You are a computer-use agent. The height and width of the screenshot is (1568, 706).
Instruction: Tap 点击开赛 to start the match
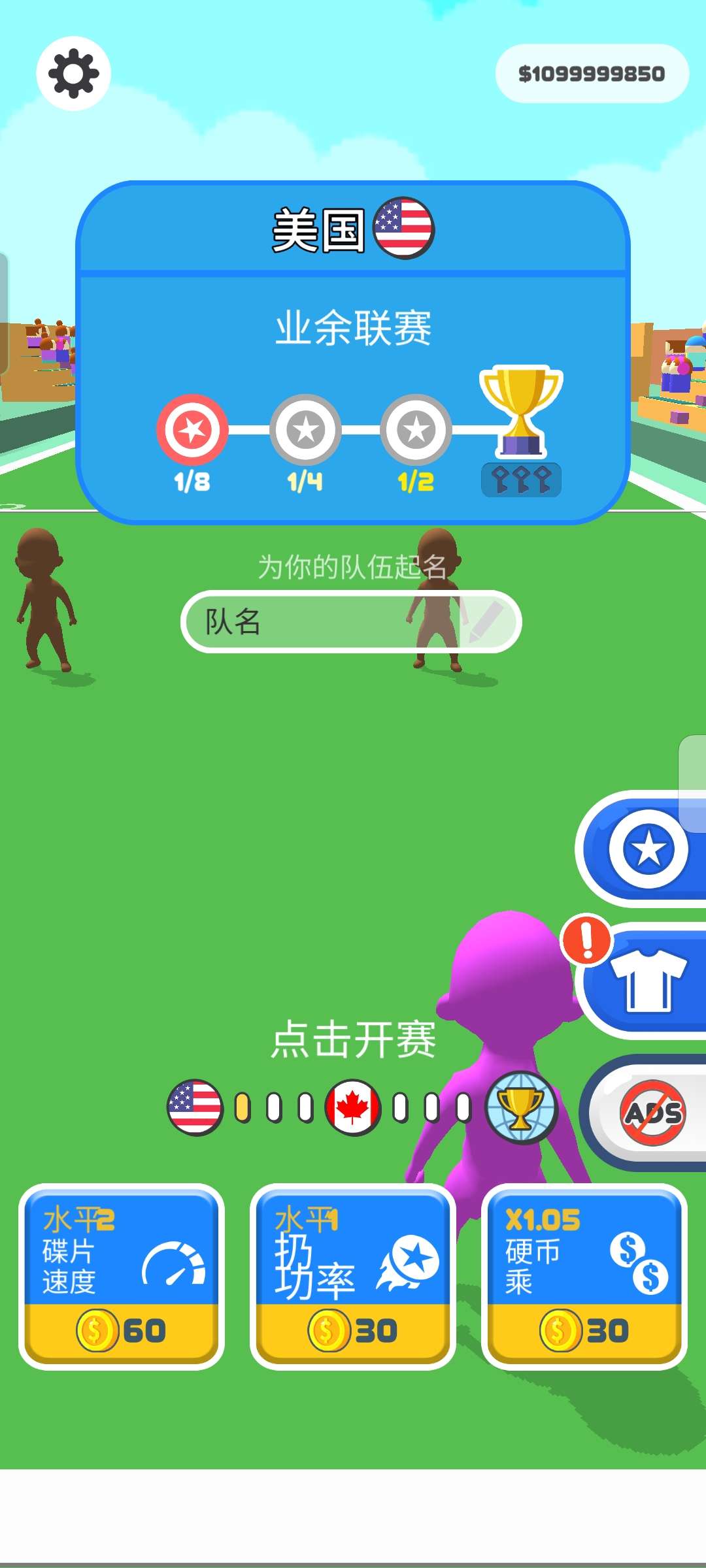click(x=353, y=1039)
